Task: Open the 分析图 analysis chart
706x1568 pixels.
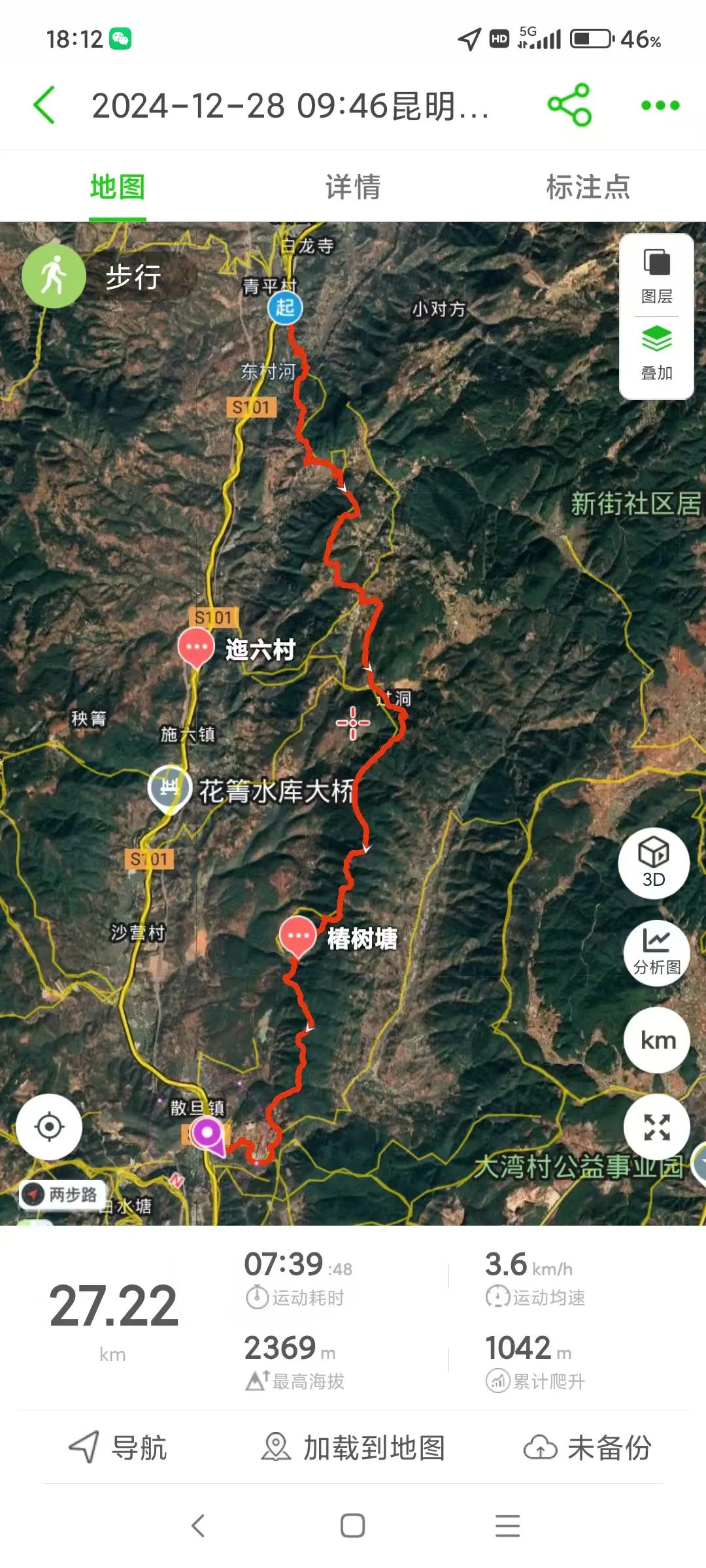Action: (656, 951)
